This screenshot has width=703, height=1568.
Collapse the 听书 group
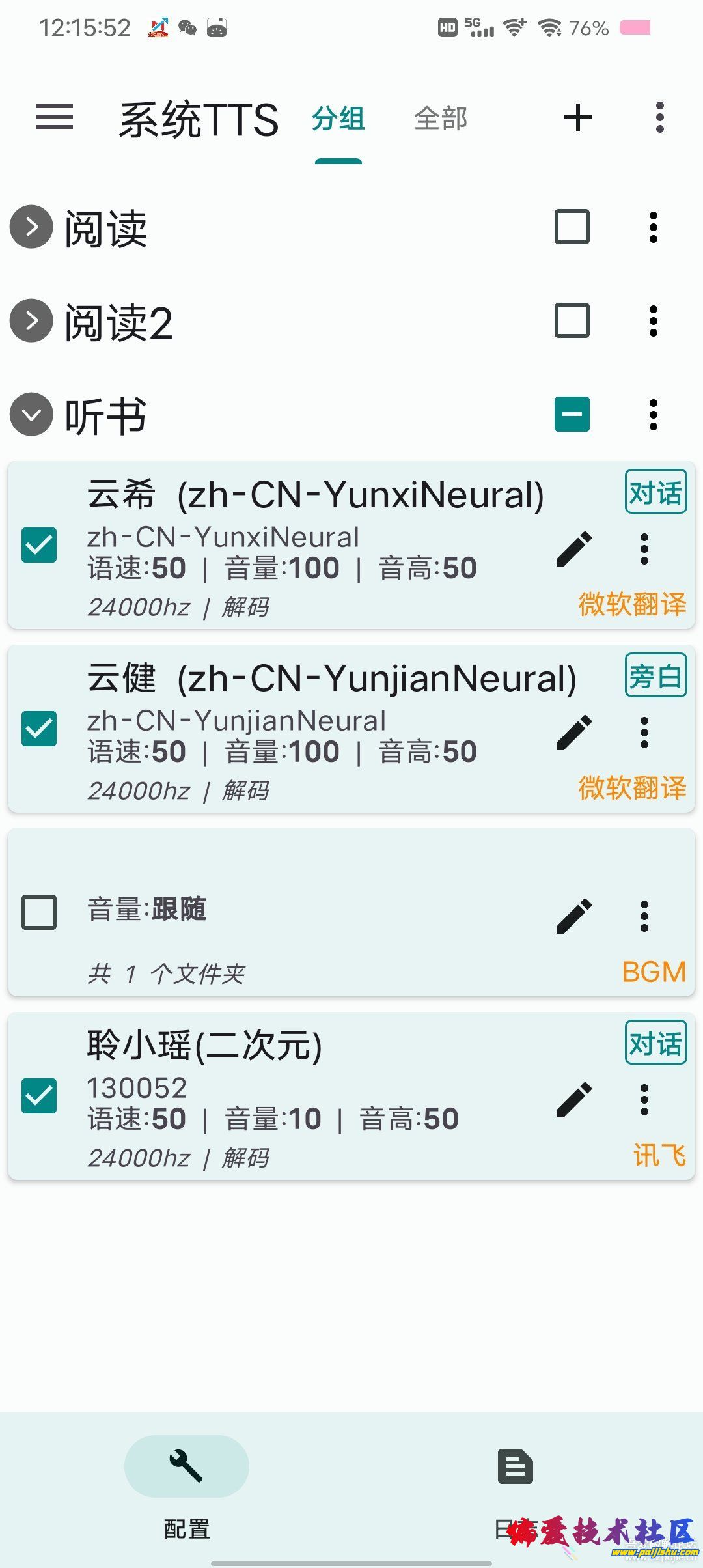tap(31, 415)
